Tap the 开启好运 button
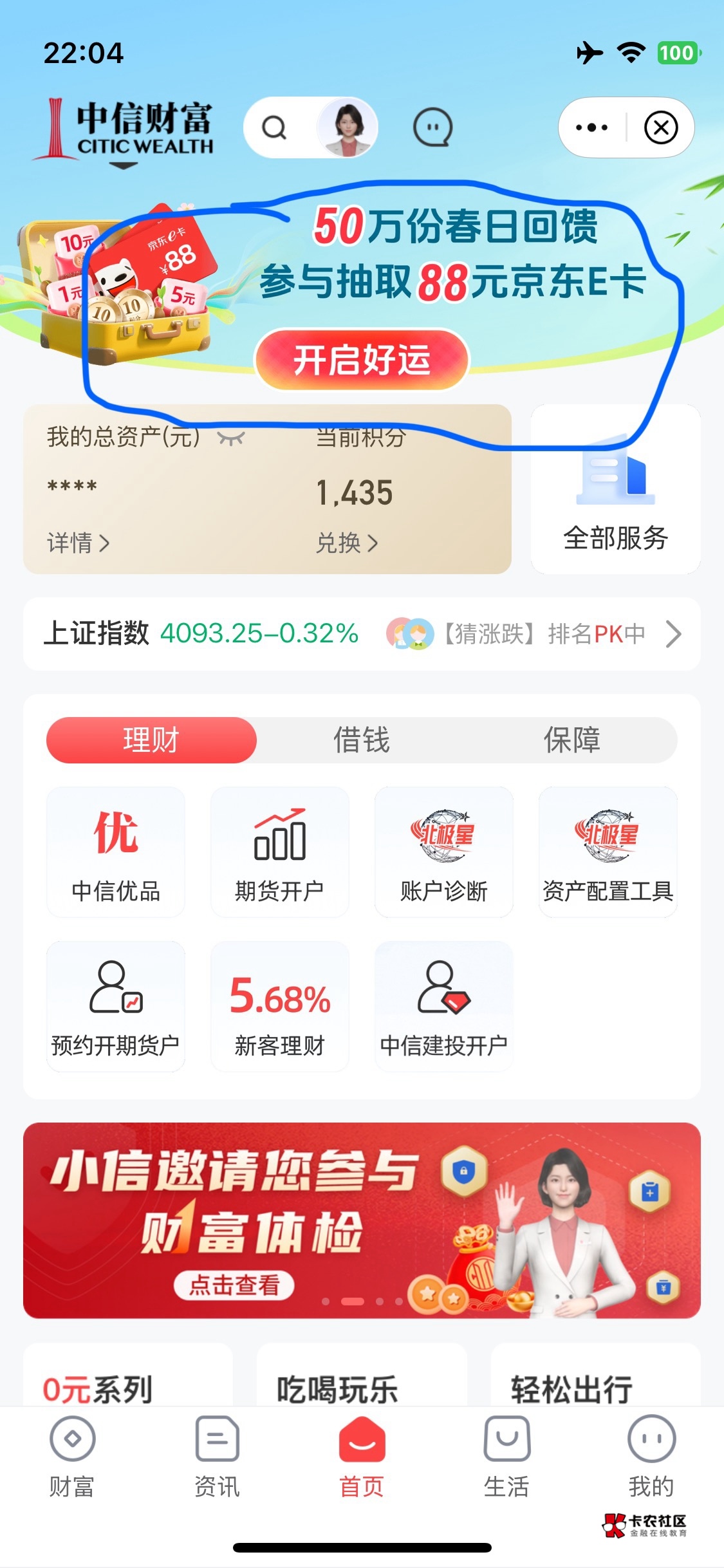Viewport: 724px width, 1568px height. pyautogui.click(x=362, y=359)
